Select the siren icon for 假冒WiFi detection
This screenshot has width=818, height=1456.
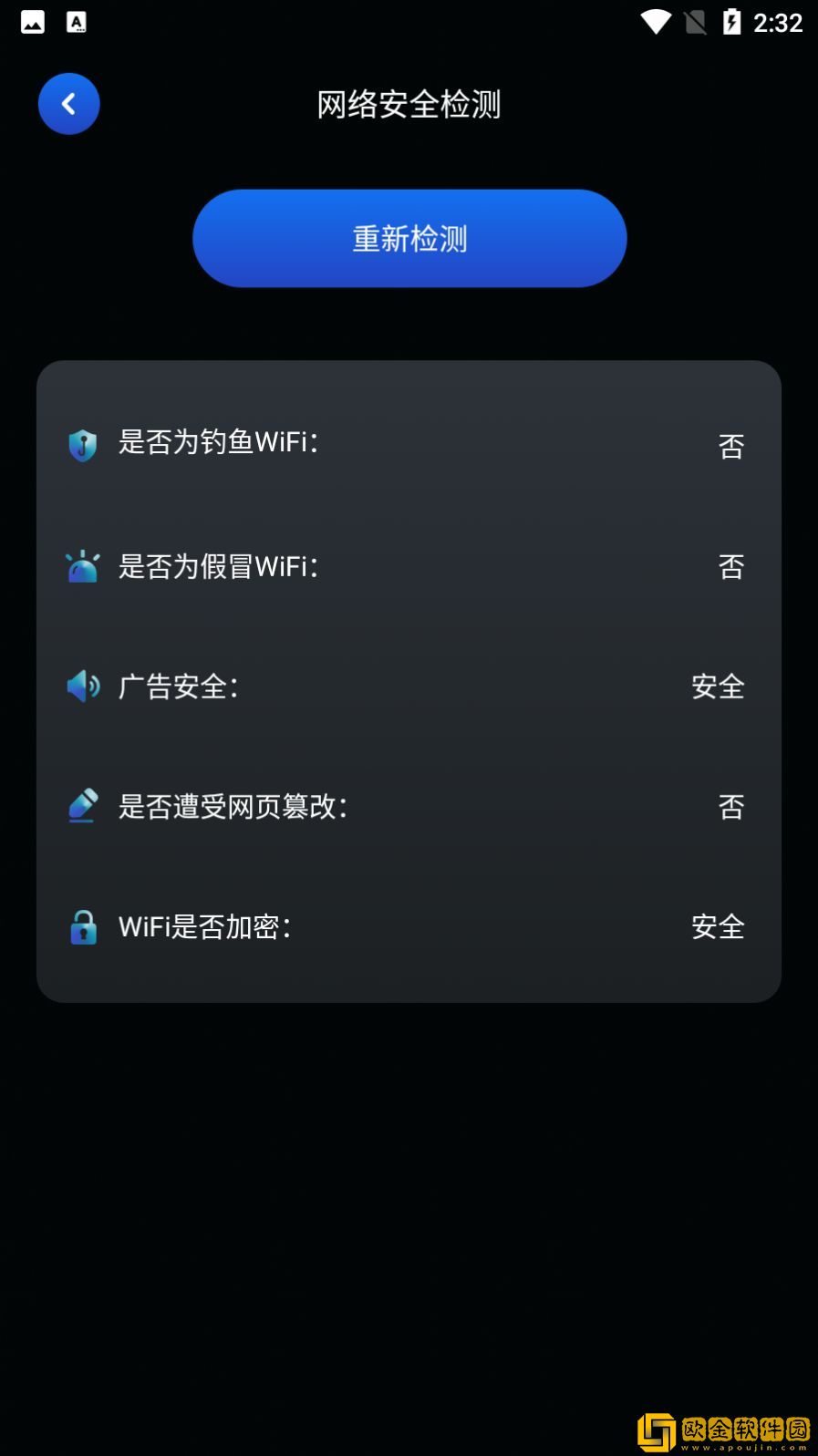pos(82,566)
